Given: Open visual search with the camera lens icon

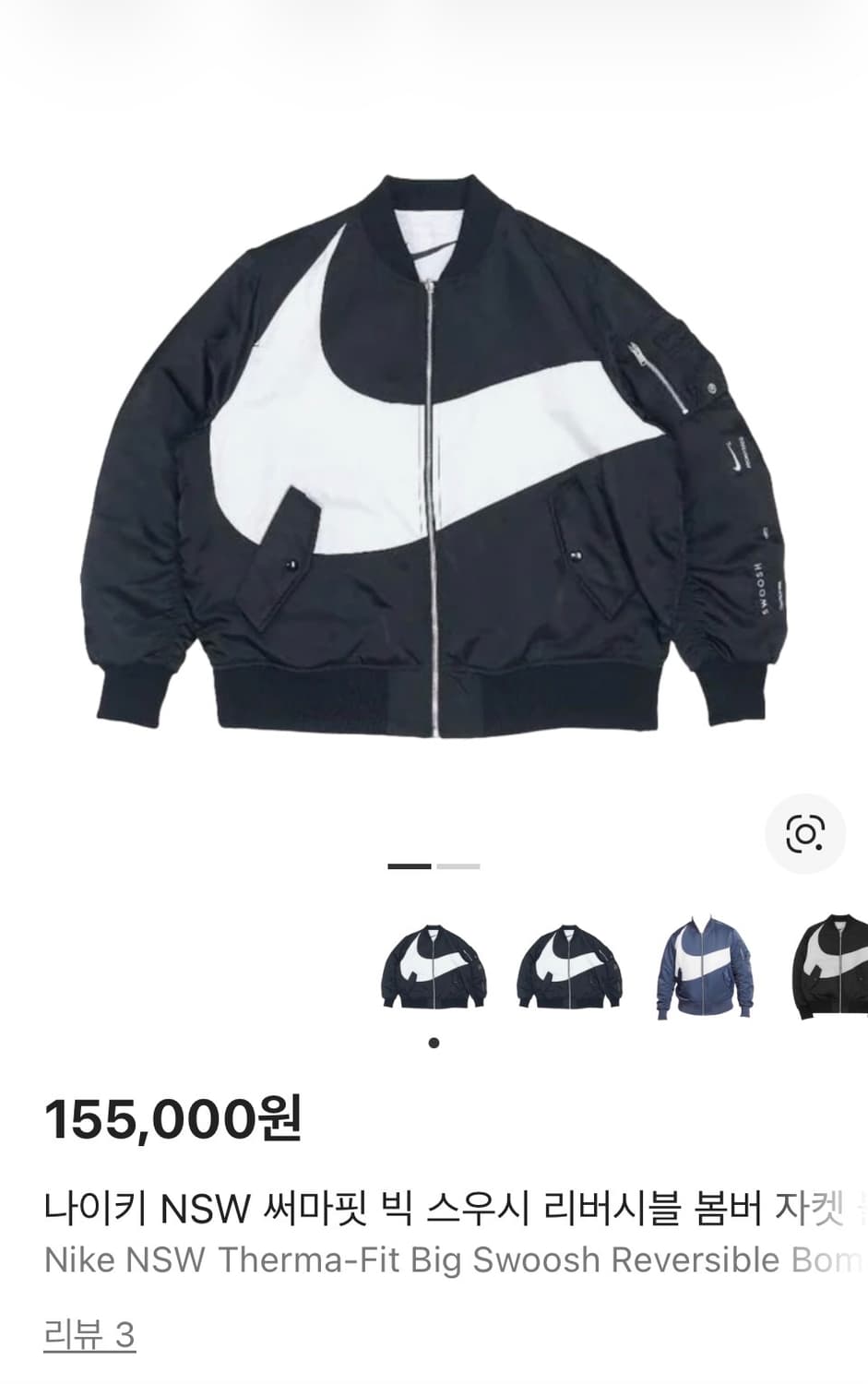Looking at the screenshot, I should coord(806,833).
